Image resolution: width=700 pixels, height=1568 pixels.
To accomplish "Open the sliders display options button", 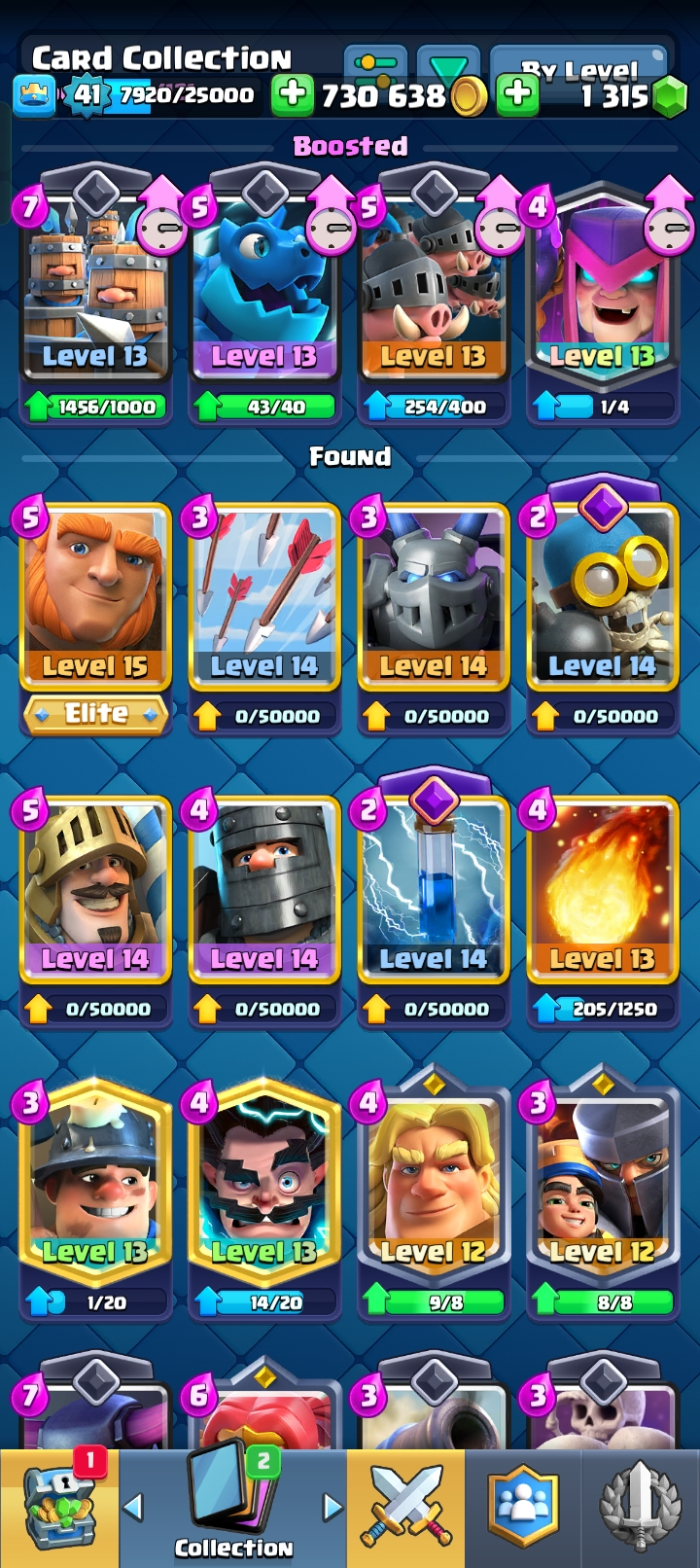I will [x=375, y=64].
